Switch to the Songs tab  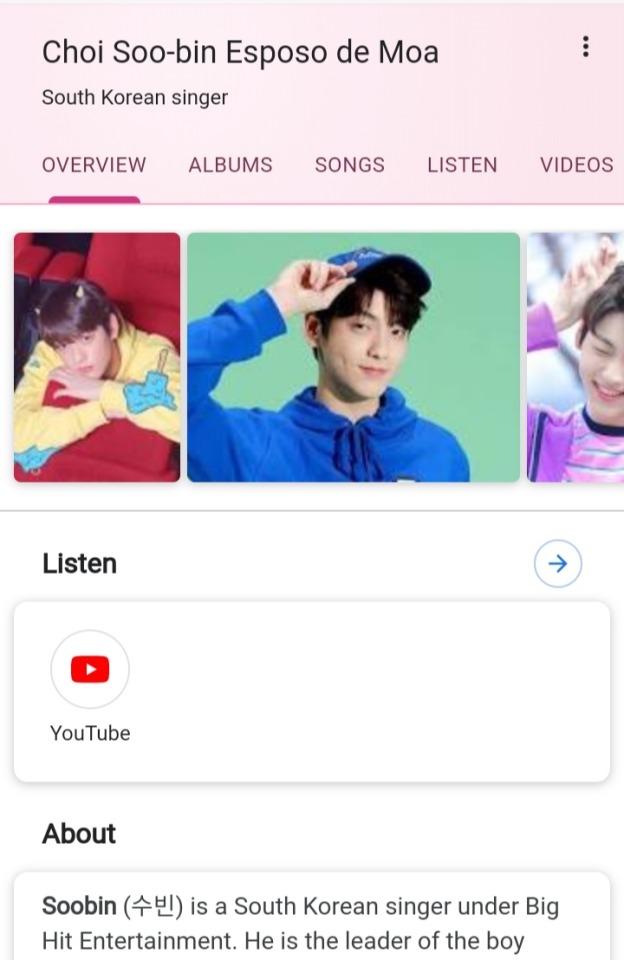(349, 165)
